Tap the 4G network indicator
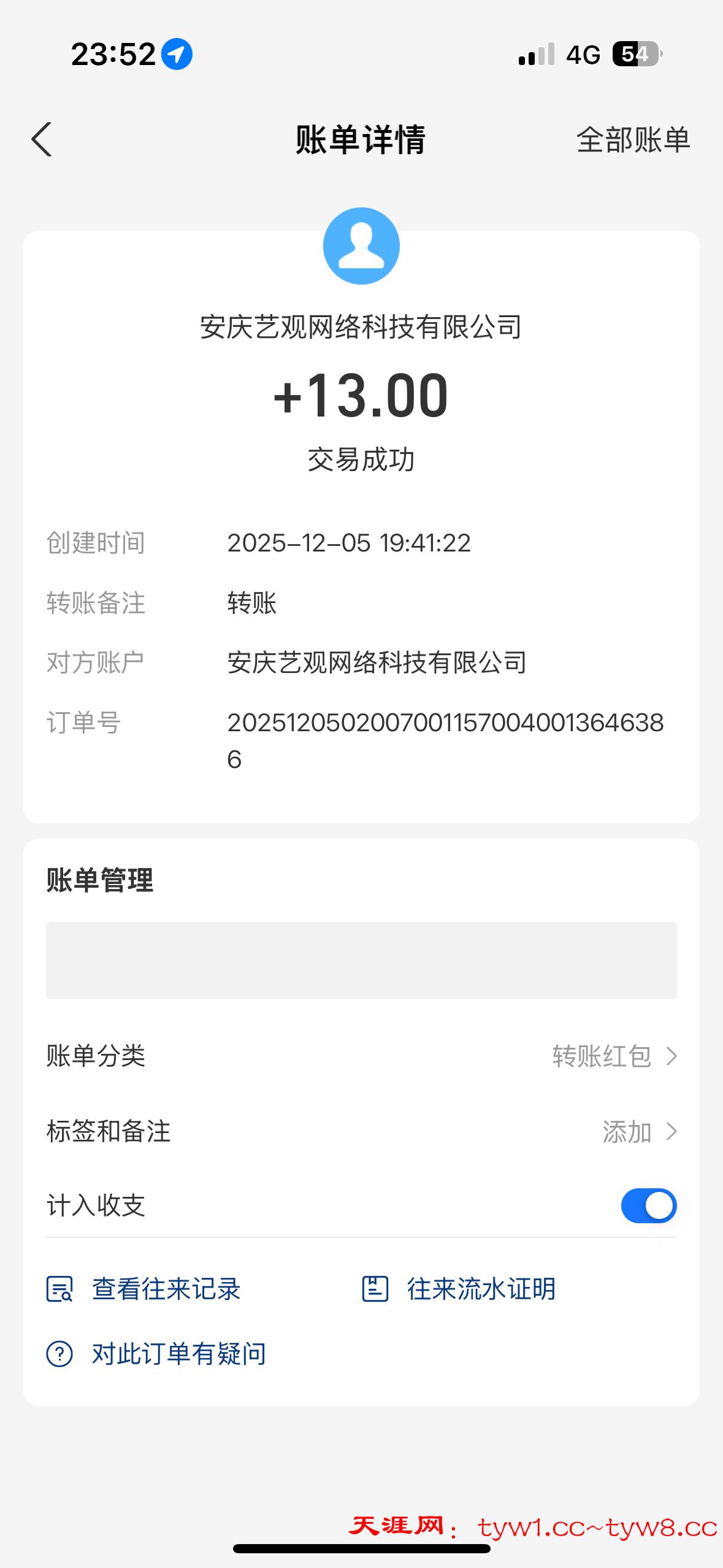 tap(583, 55)
